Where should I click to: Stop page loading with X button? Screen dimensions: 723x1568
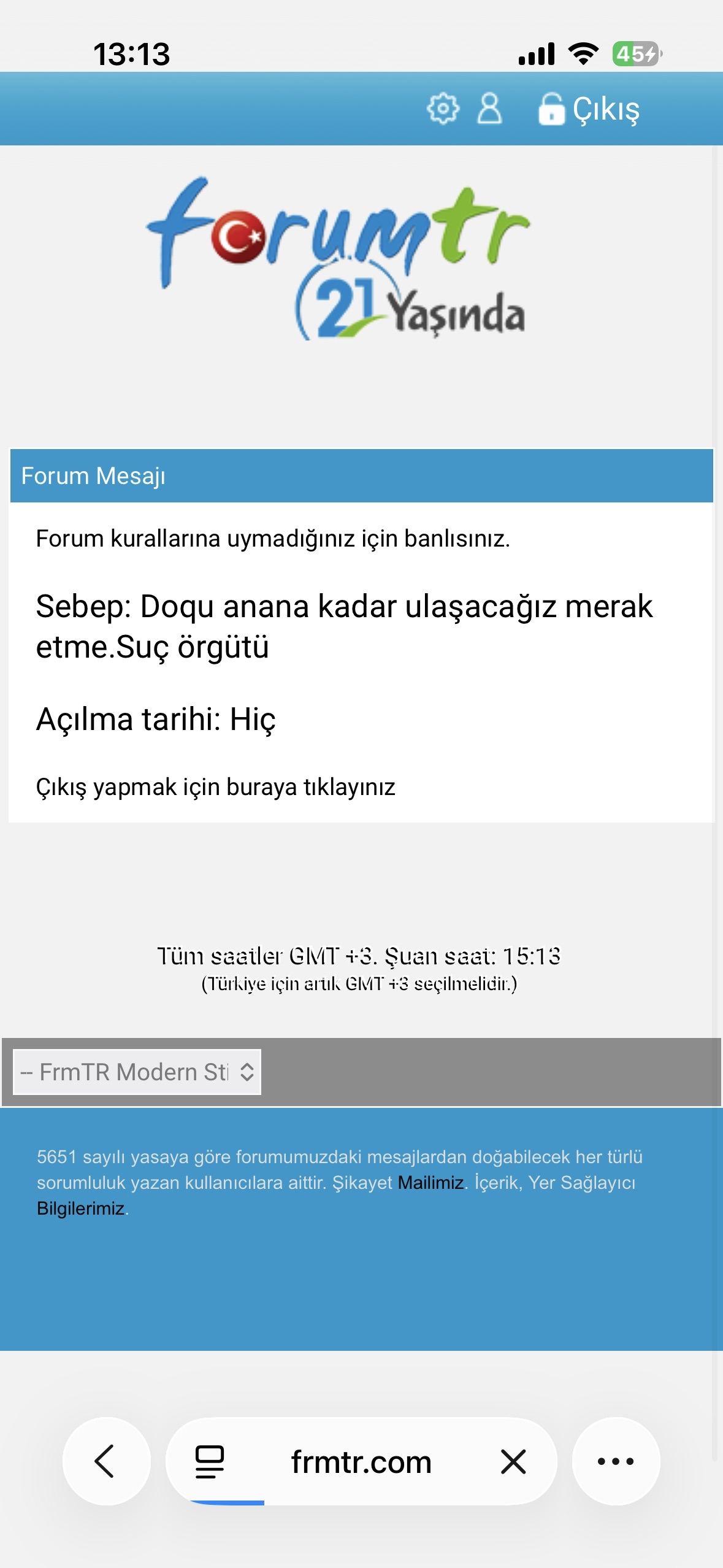click(x=513, y=1461)
